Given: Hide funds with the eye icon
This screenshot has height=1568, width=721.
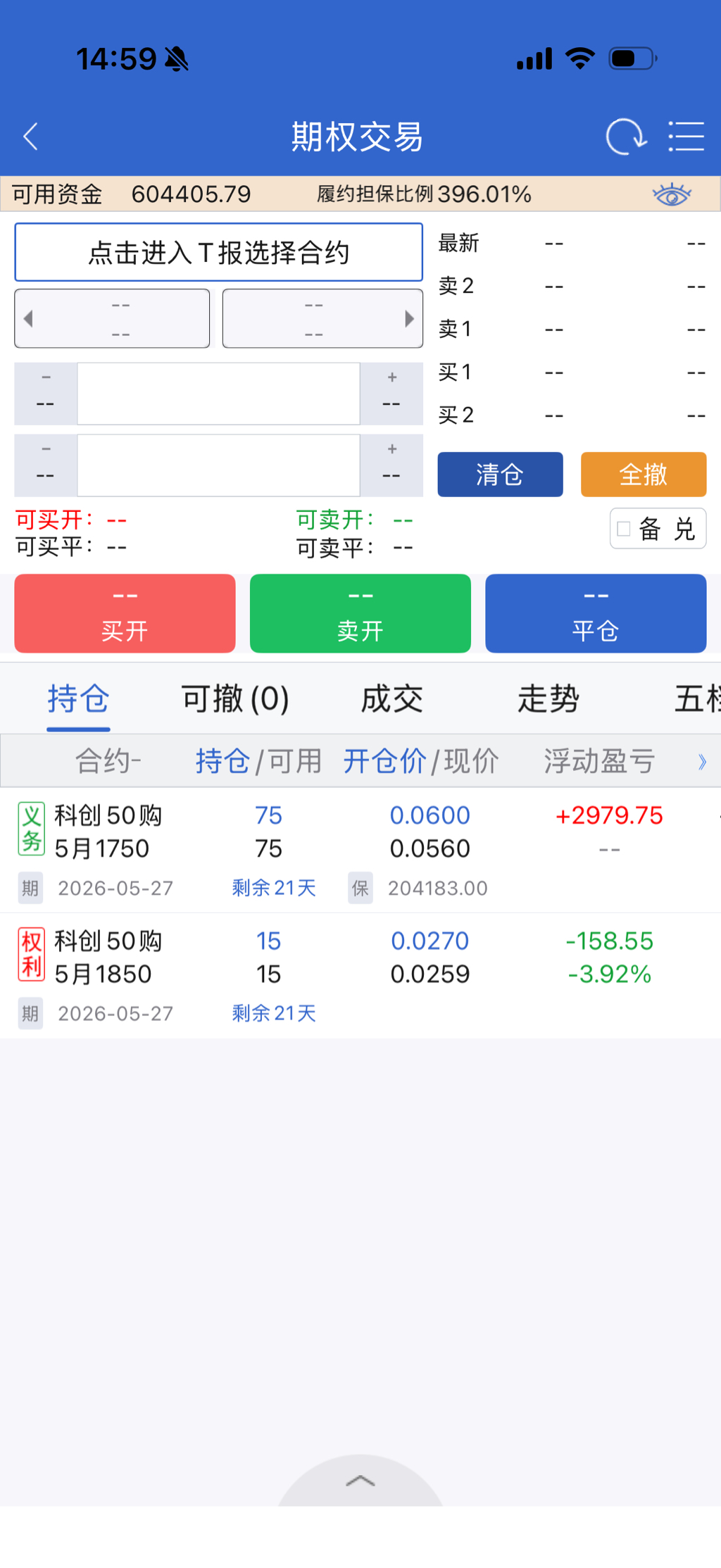Looking at the screenshot, I should (672, 194).
